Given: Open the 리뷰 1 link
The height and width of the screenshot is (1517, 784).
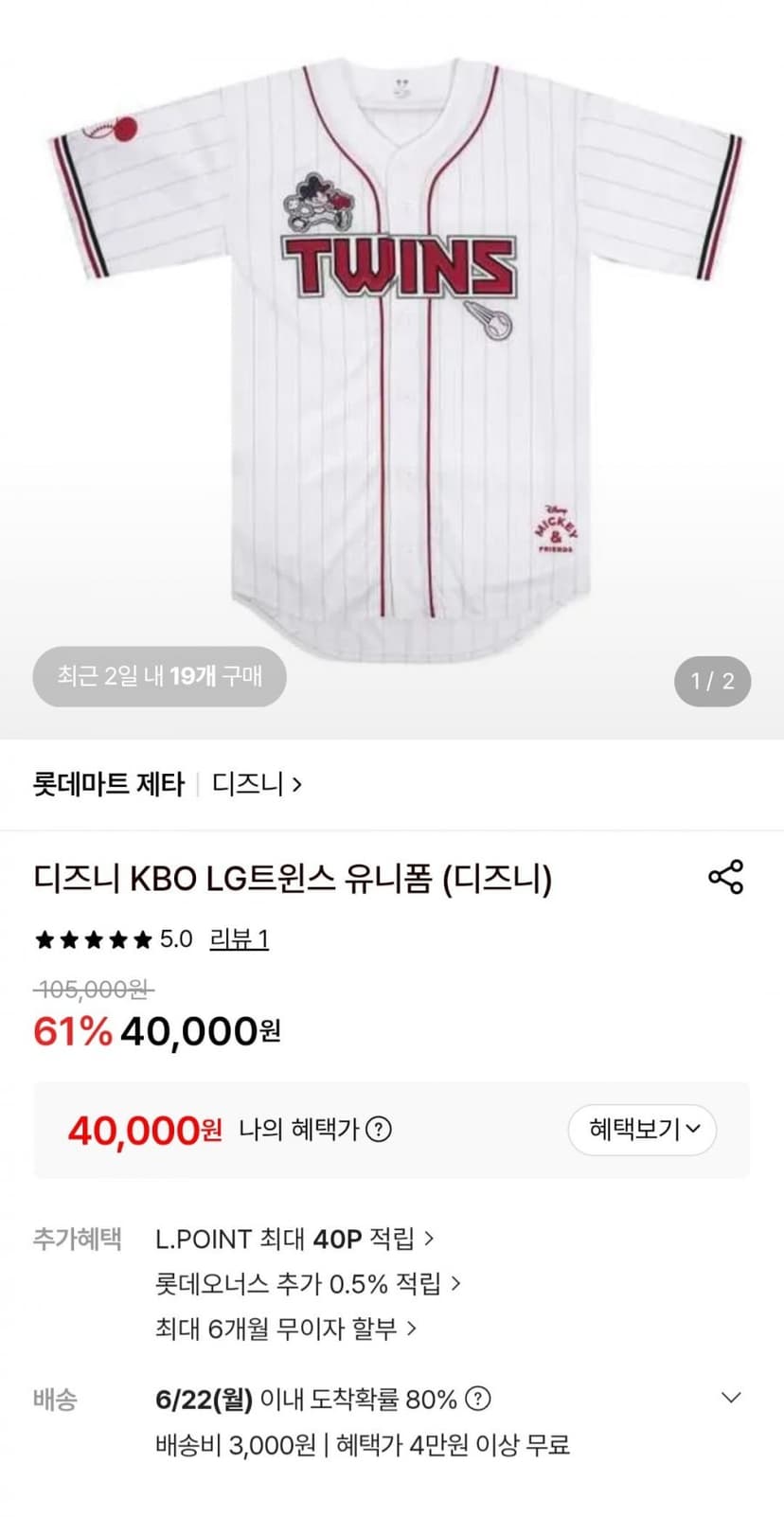Looking at the screenshot, I should (239, 938).
